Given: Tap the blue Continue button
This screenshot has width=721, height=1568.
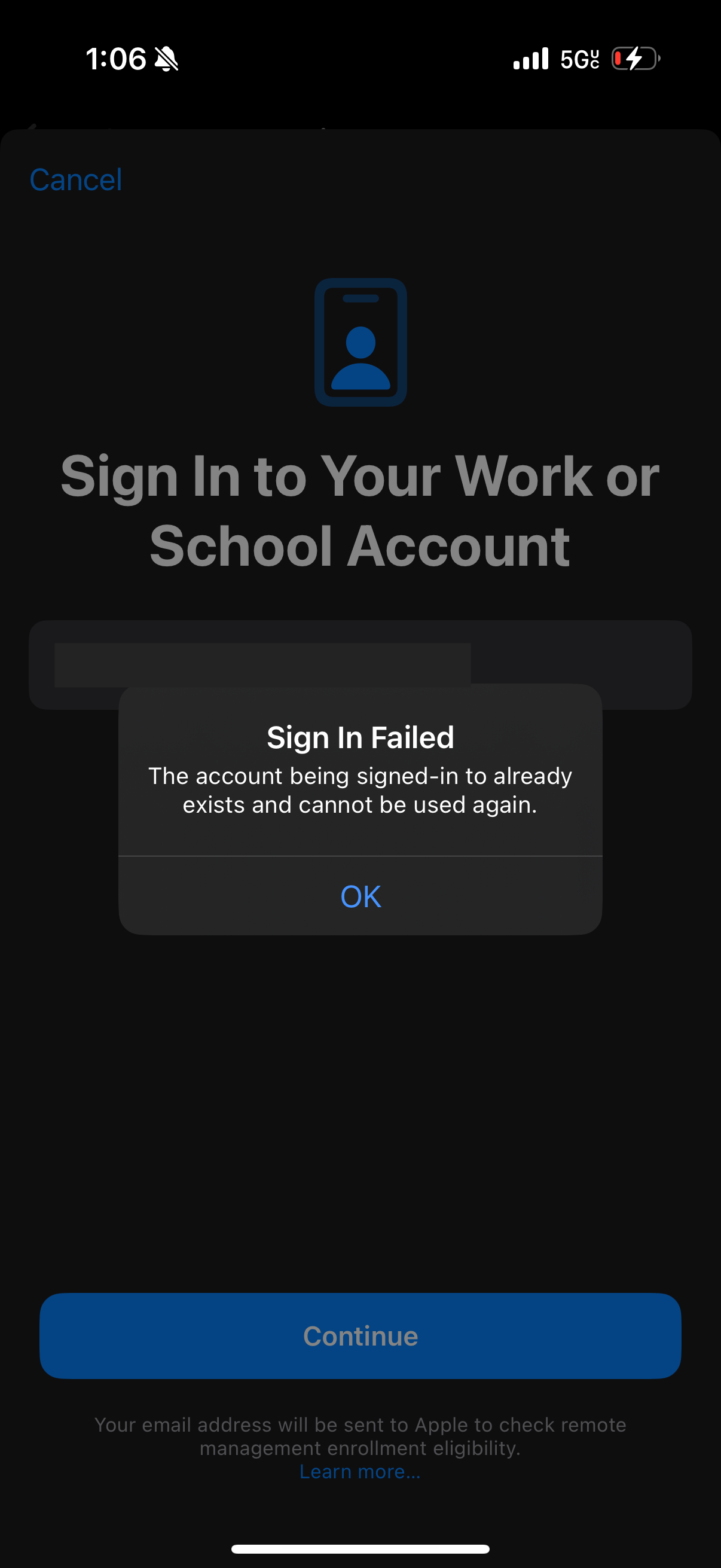Looking at the screenshot, I should point(360,1336).
